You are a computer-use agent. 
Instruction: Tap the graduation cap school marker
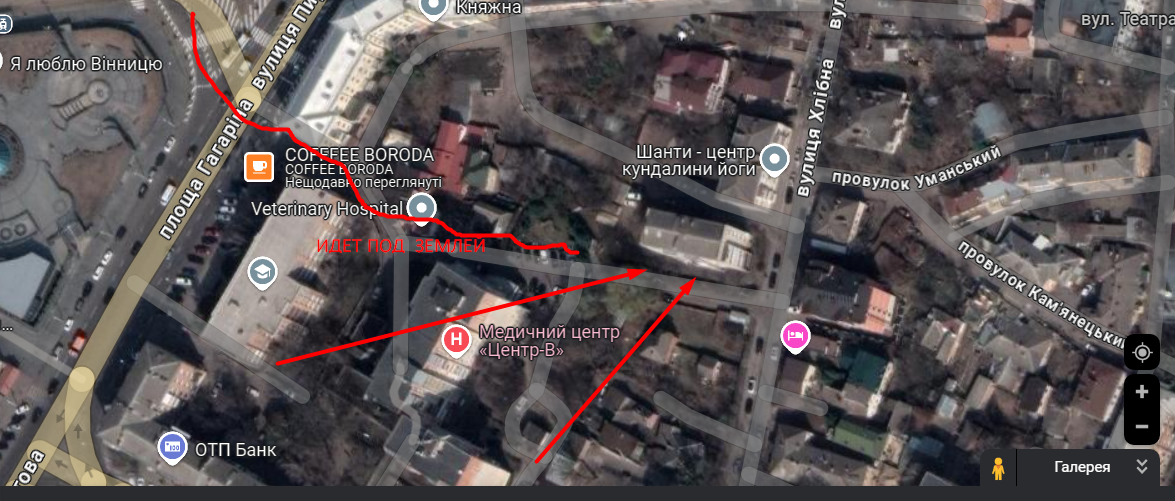pyautogui.click(x=263, y=273)
